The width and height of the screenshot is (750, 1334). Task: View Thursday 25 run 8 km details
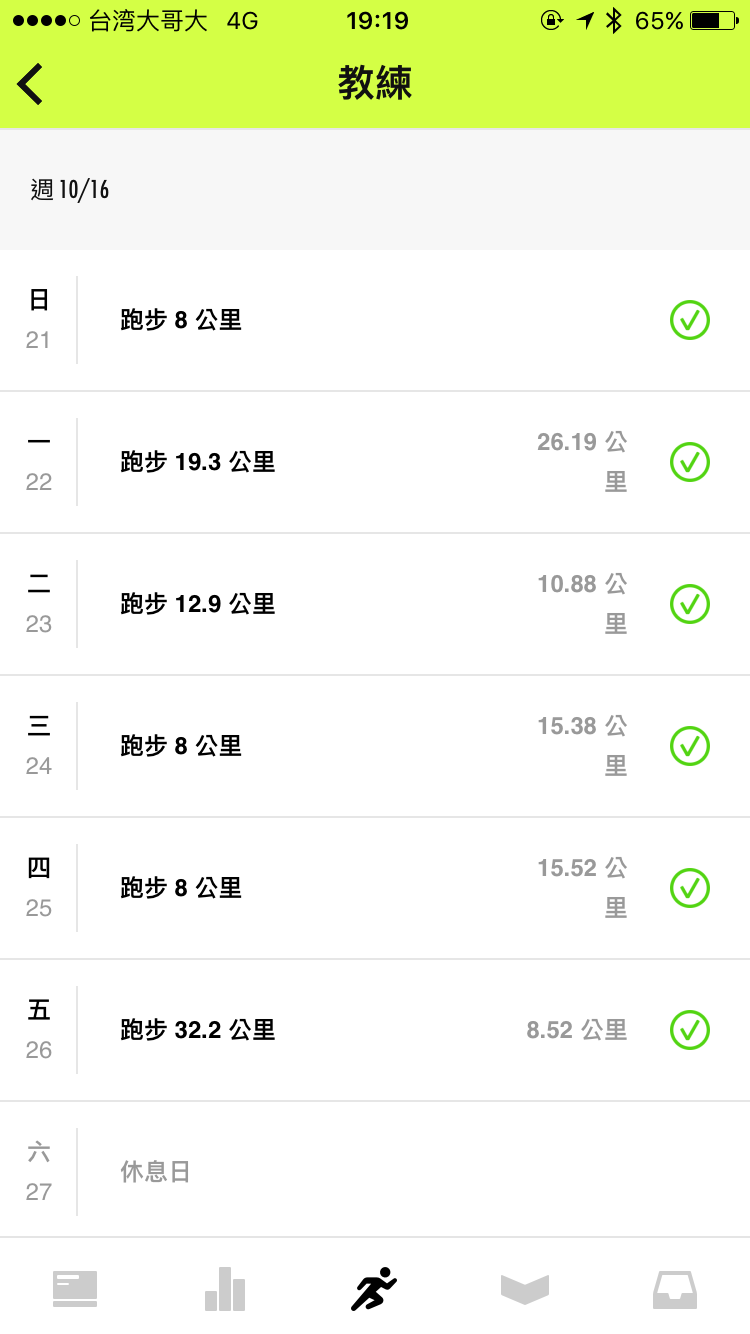(x=375, y=888)
